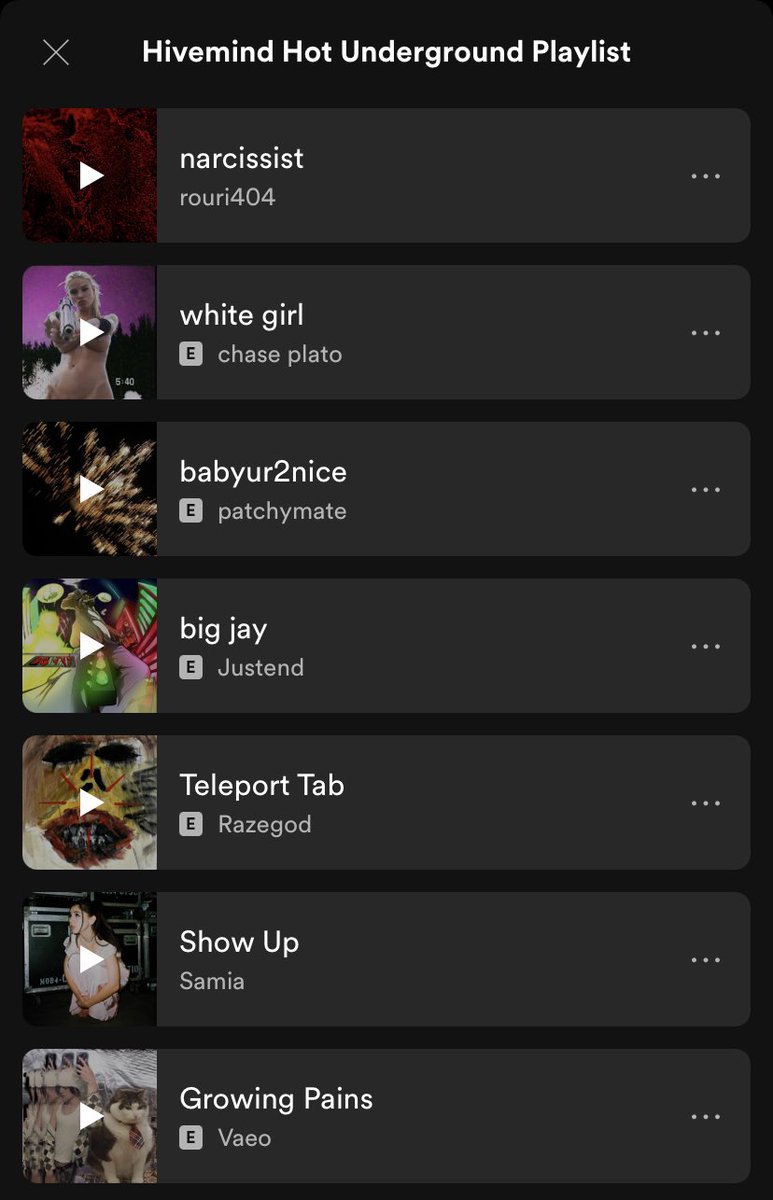The width and height of the screenshot is (773, 1200).
Task: Close the Hivemind Hot Underground Playlist
Action: pos(56,53)
